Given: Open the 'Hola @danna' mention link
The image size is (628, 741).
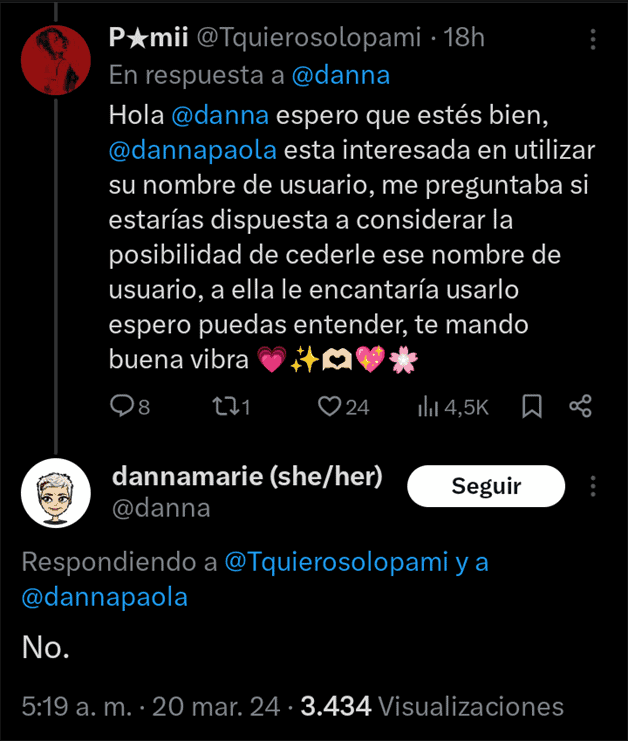Looking at the screenshot, I should tap(212, 115).
